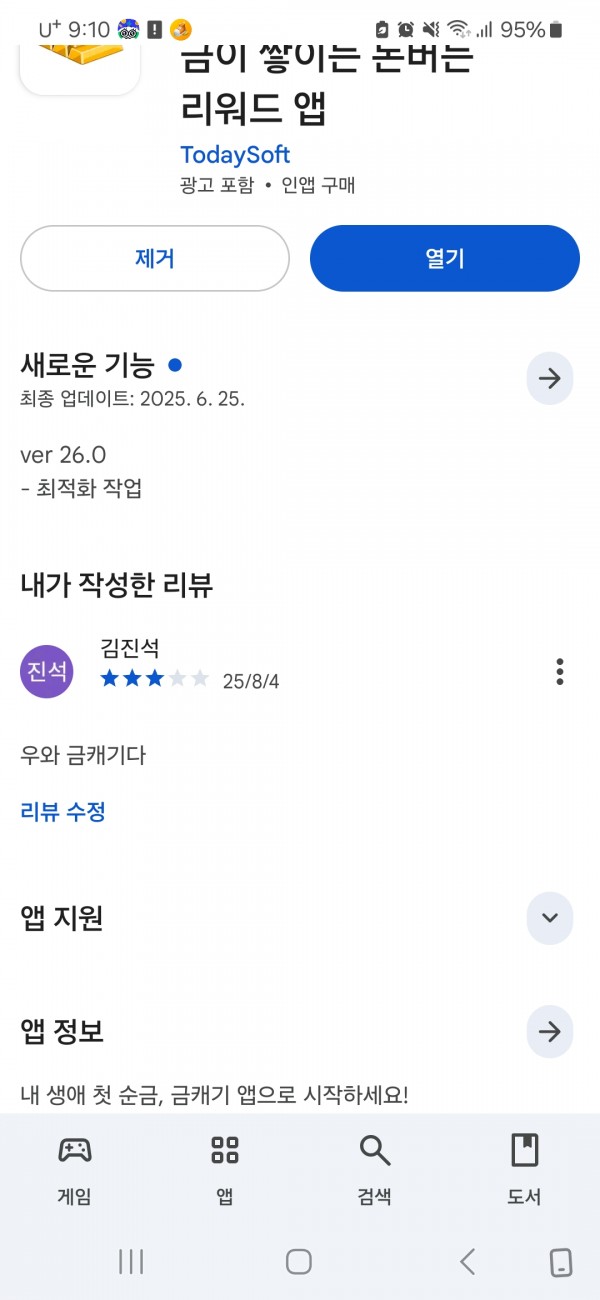Tap the 제거 uninstall button
This screenshot has width=600, height=1300.
[x=155, y=258]
